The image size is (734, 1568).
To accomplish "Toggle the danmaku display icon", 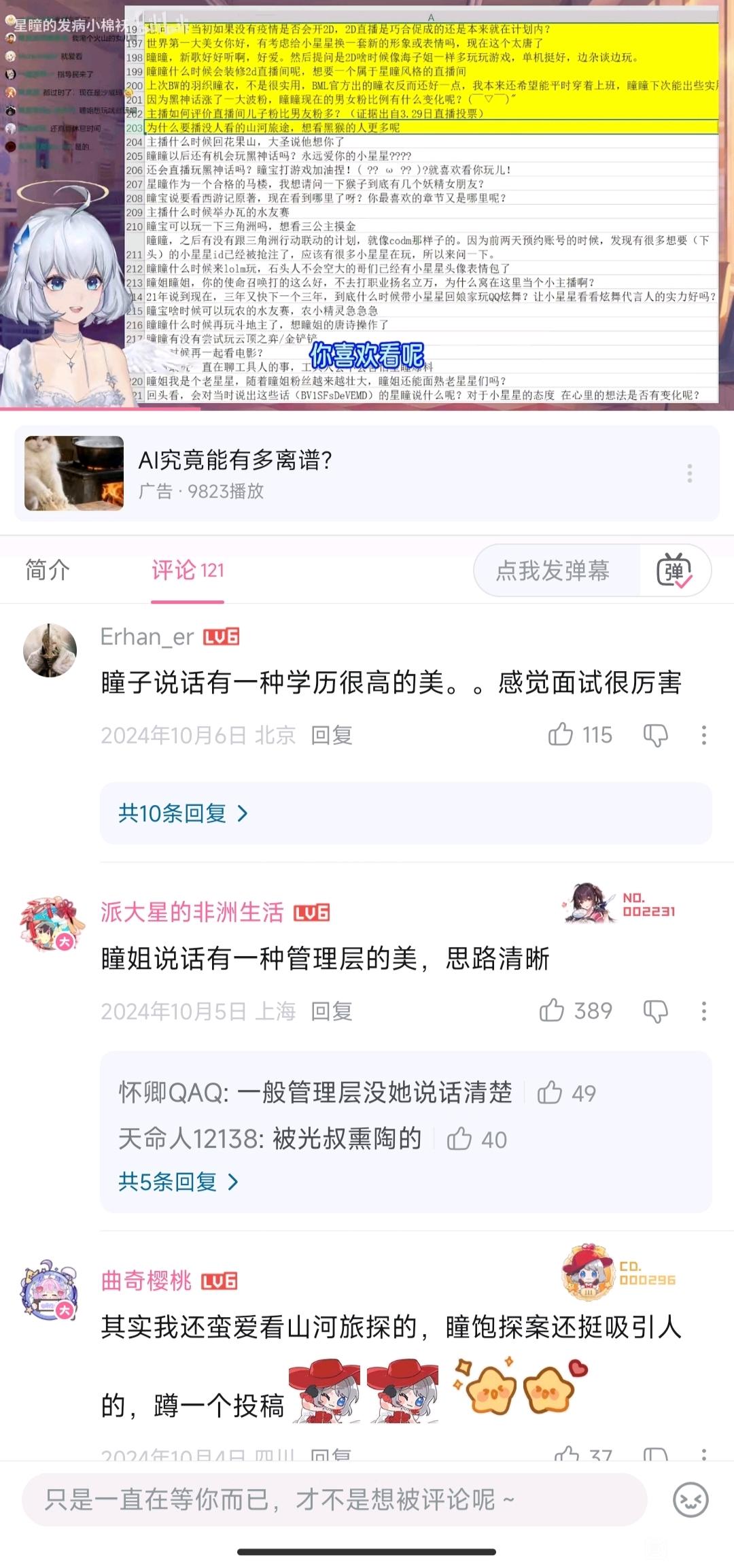I will tap(674, 571).
